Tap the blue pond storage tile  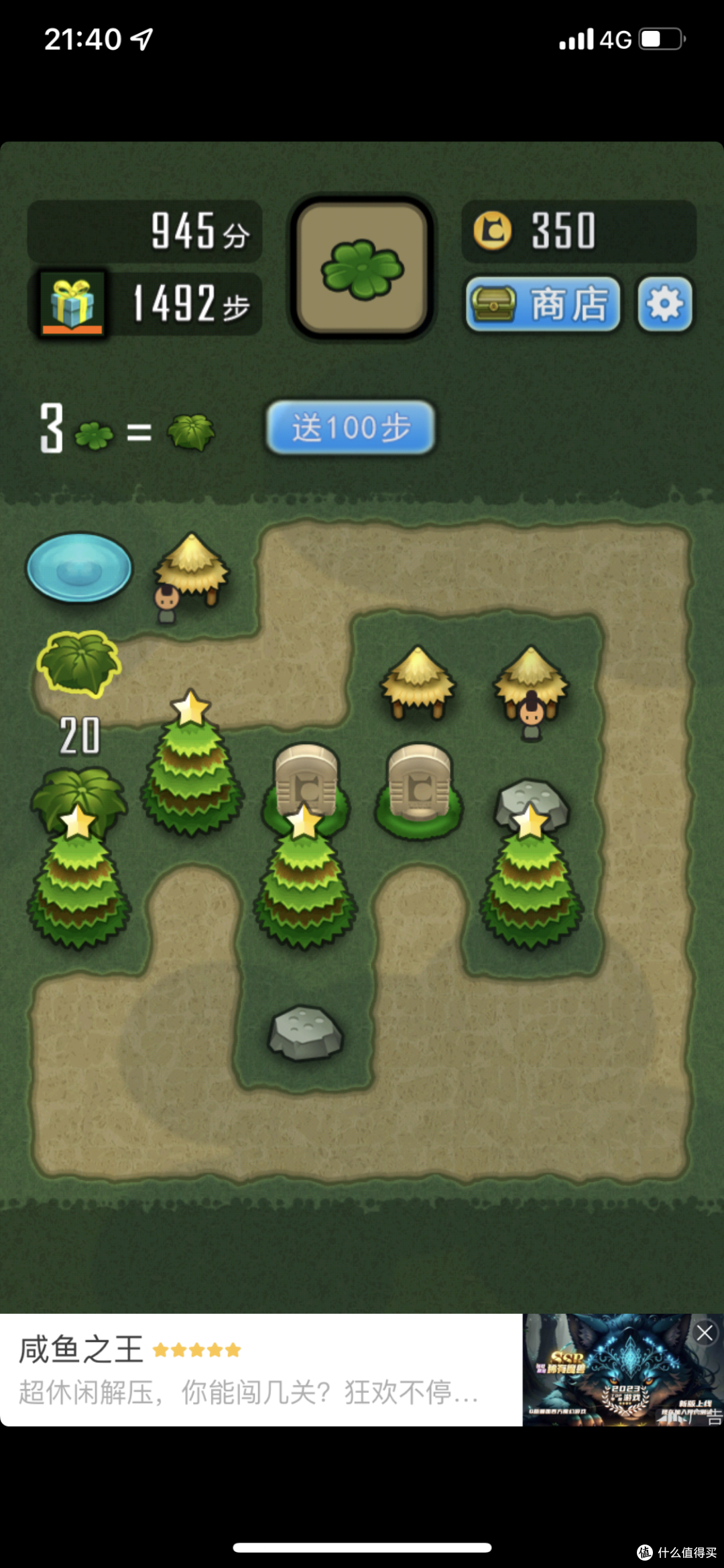tap(79, 568)
